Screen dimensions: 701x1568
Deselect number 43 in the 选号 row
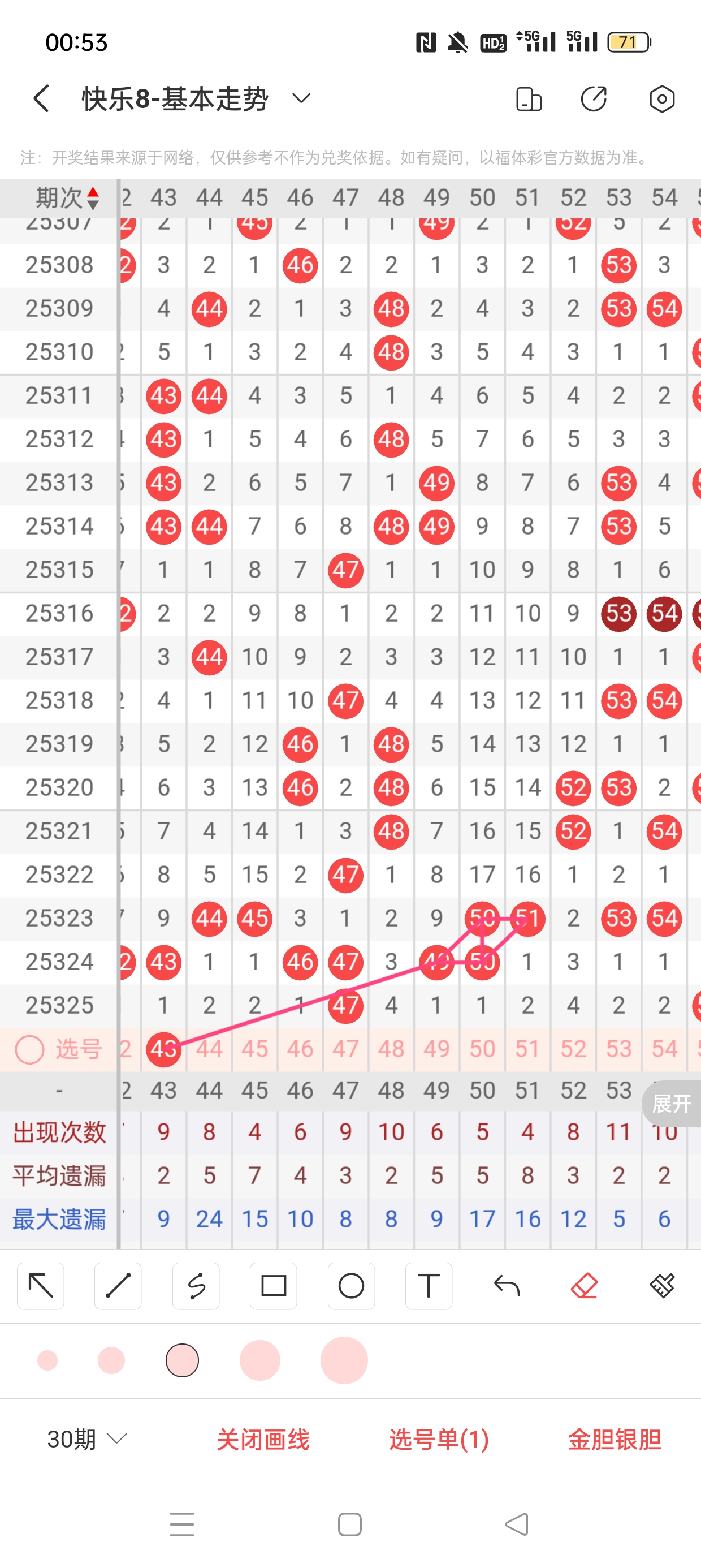[x=164, y=1049]
